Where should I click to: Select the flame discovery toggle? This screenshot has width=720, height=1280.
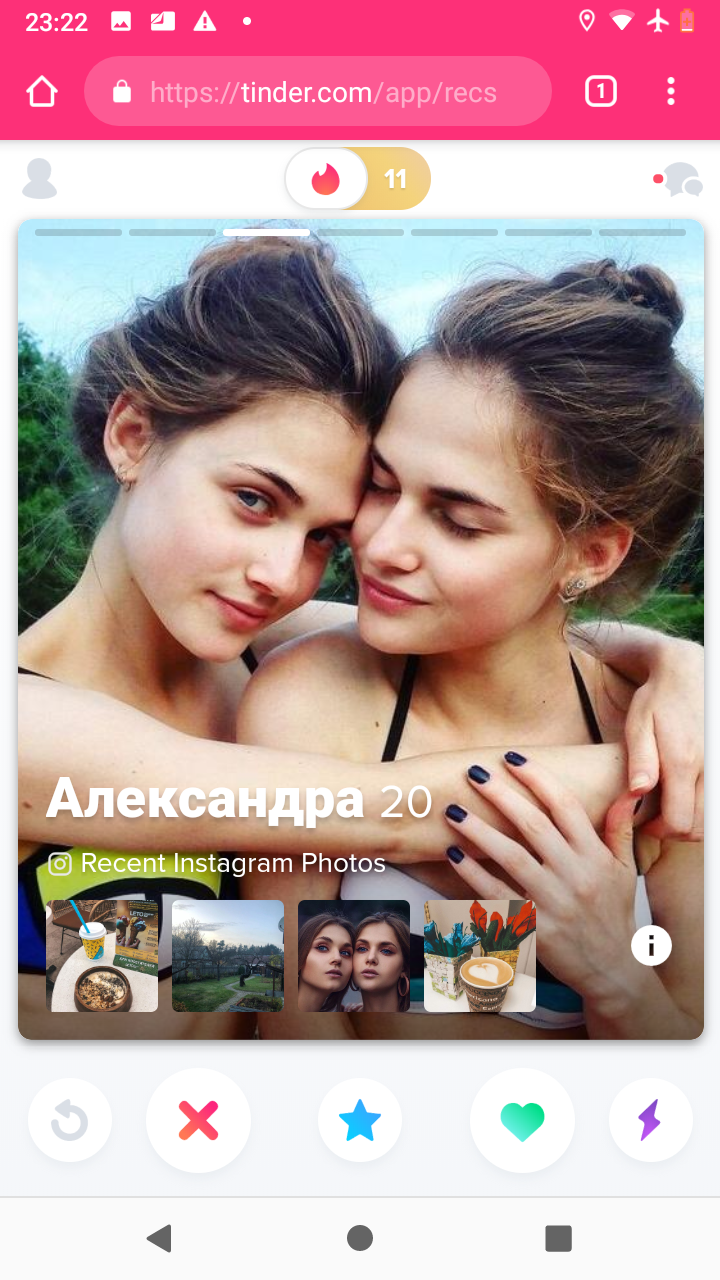(x=326, y=179)
